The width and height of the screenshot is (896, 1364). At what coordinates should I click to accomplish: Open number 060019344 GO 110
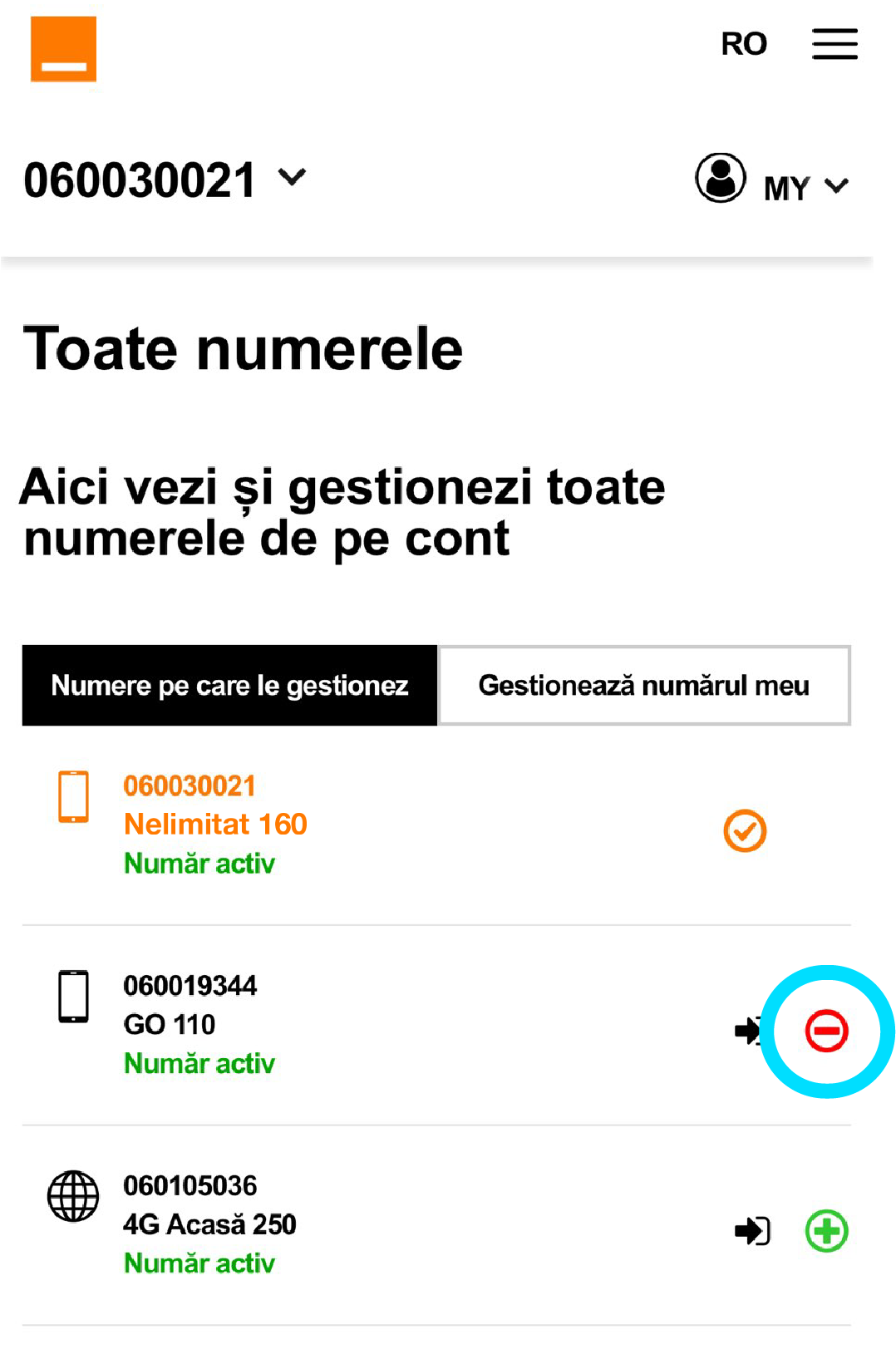(190, 1024)
